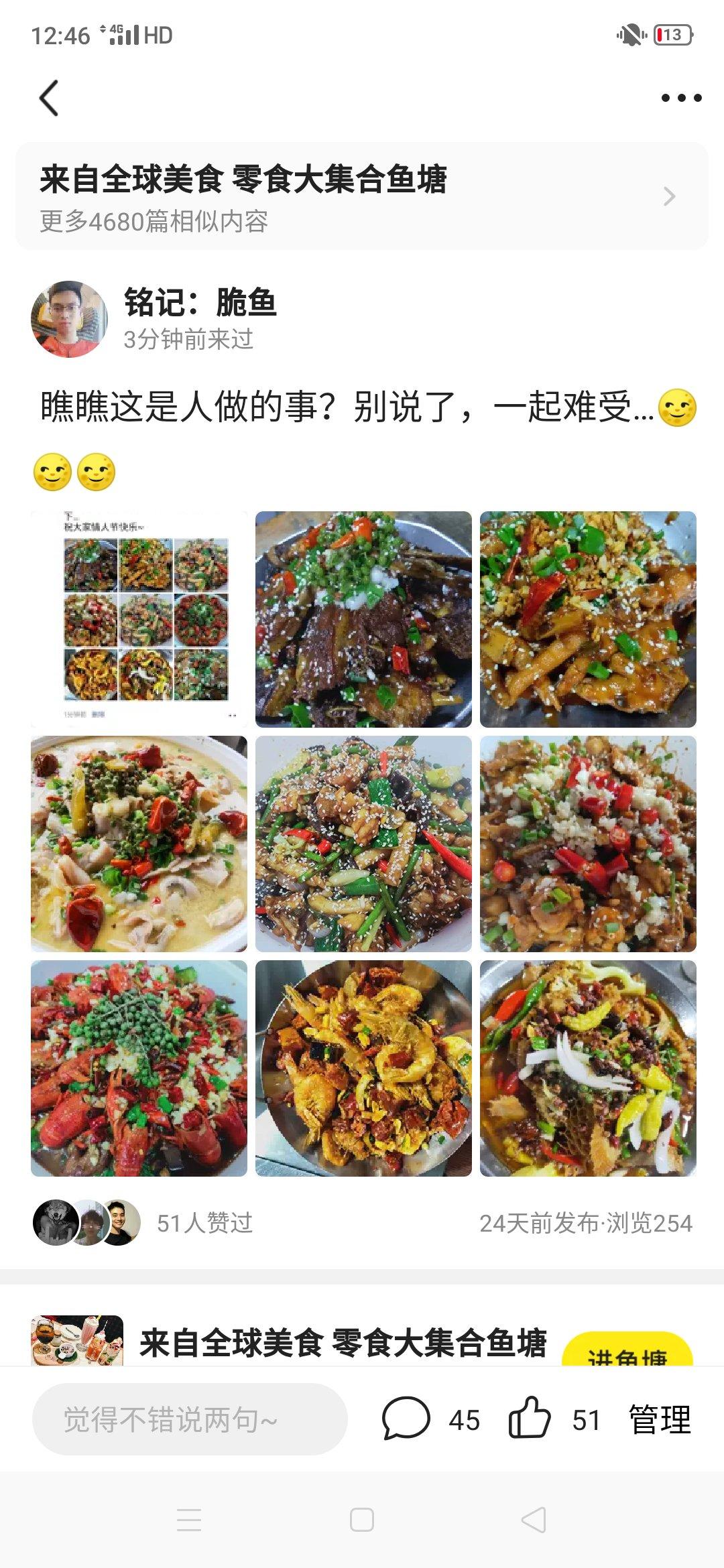The width and height of the screenshot is (724, 1568).
Task: View the crayfish with green peppercorns photo
Action: (139, 1068)
